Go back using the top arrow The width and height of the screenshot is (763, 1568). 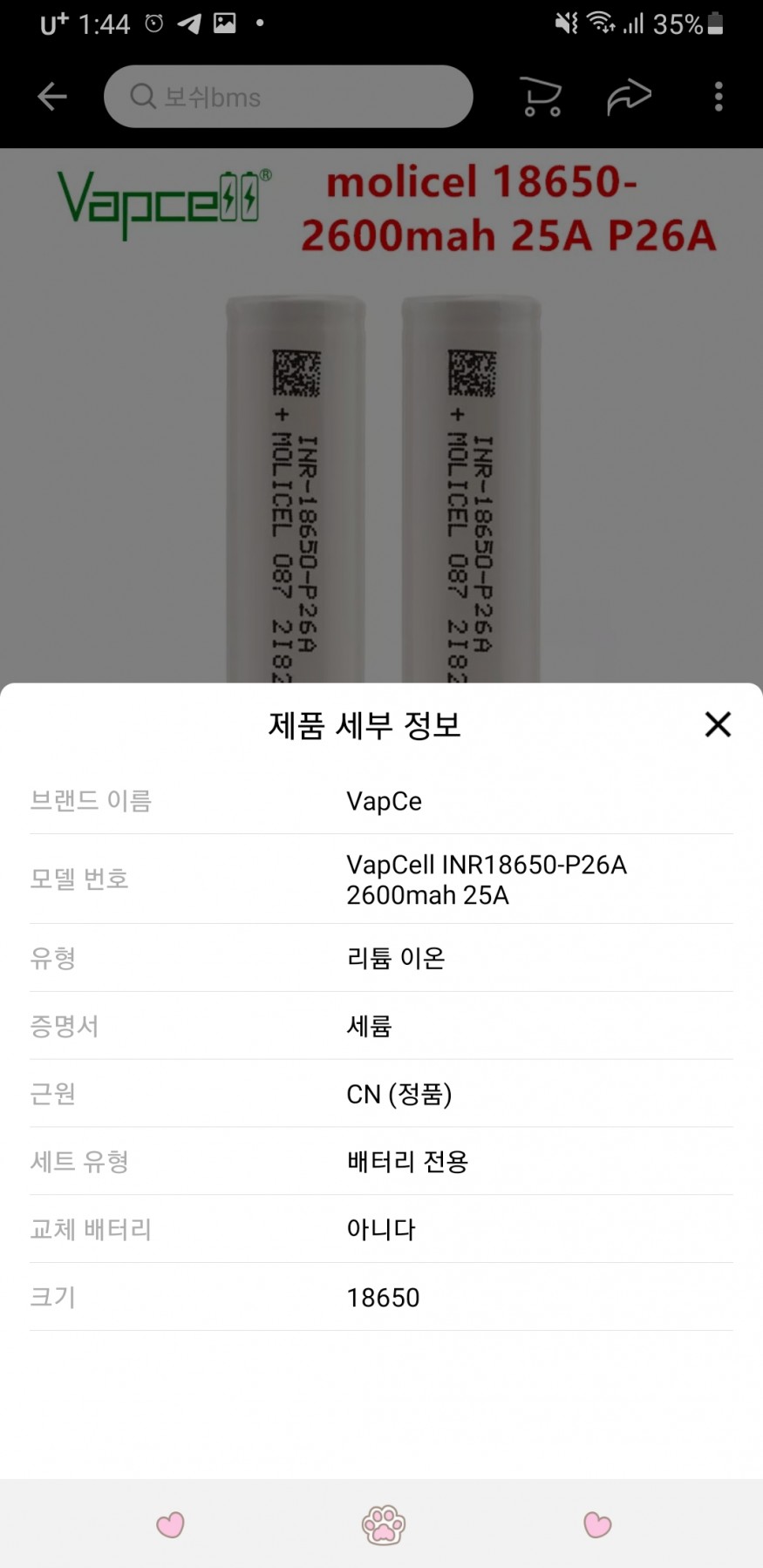click(52, 97)
